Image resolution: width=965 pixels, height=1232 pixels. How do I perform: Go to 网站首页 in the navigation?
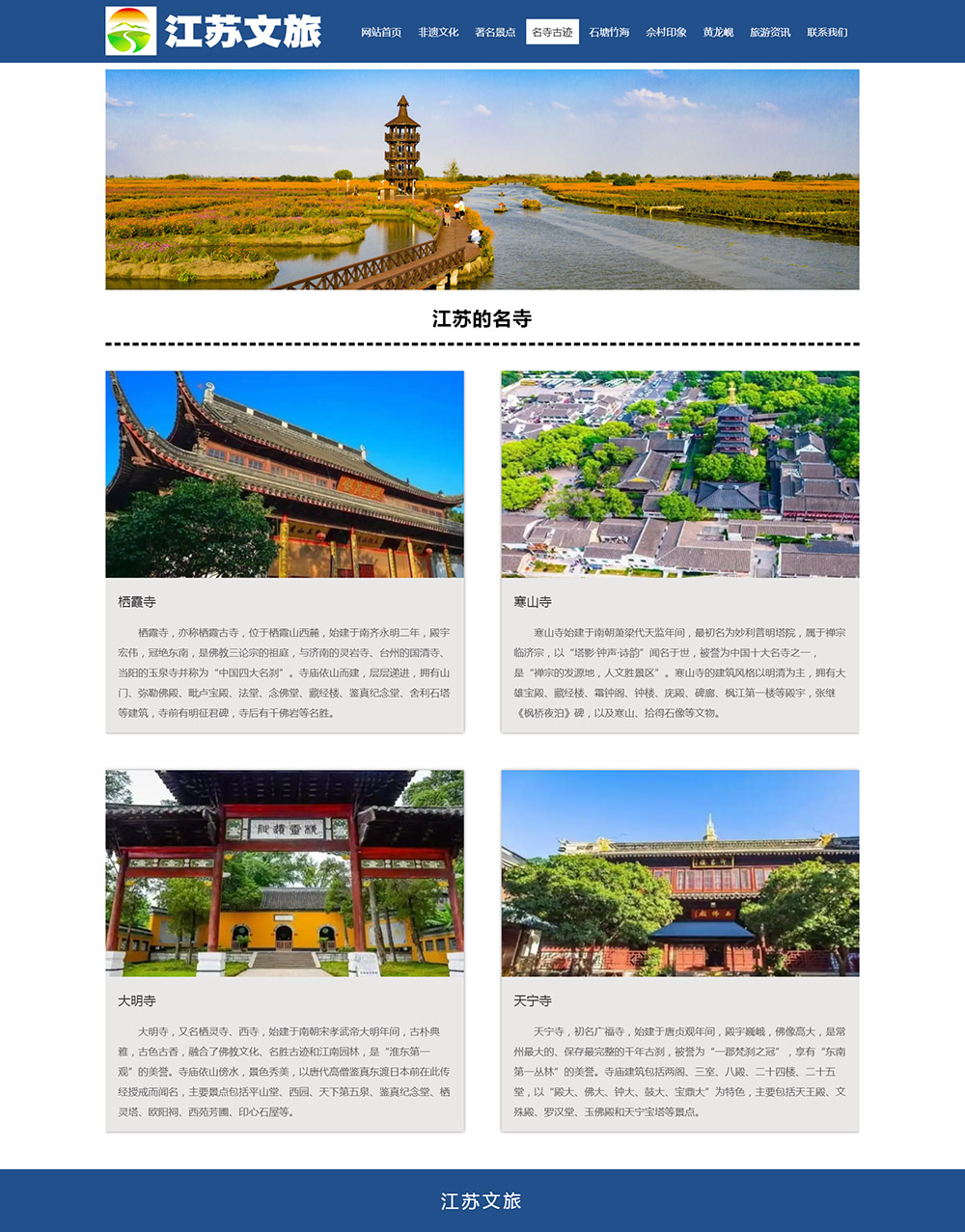[381, 32]
